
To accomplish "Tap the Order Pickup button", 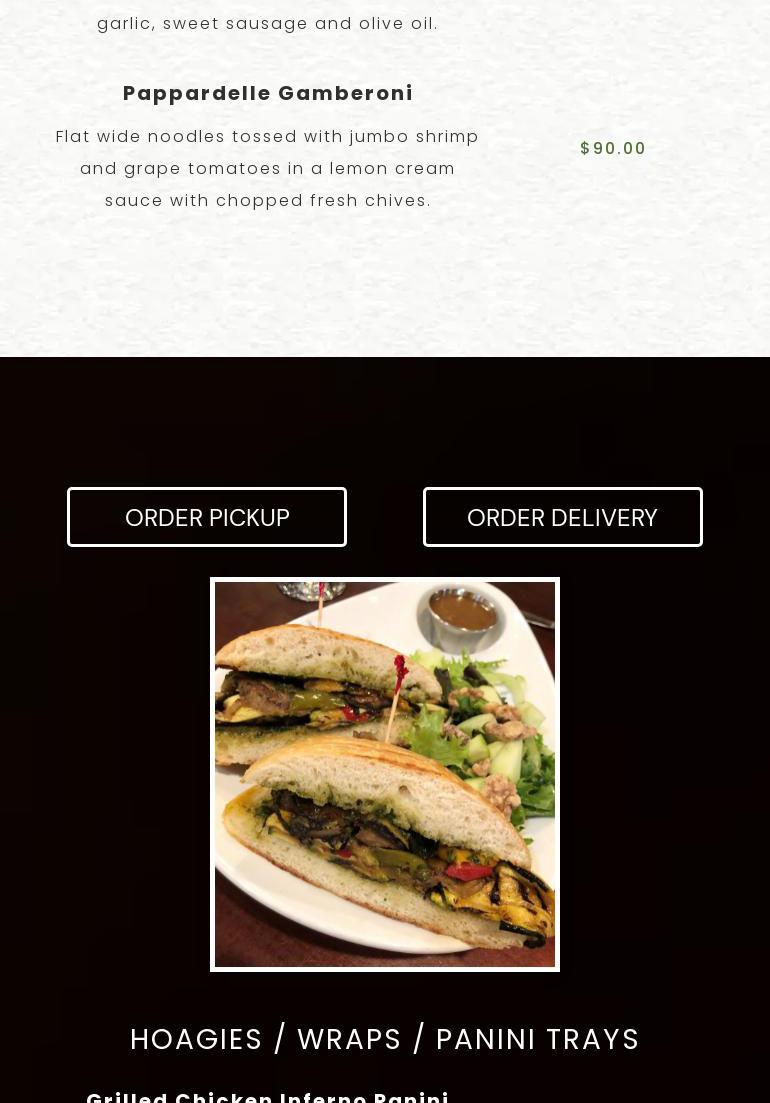I will [x=207, y=517].
